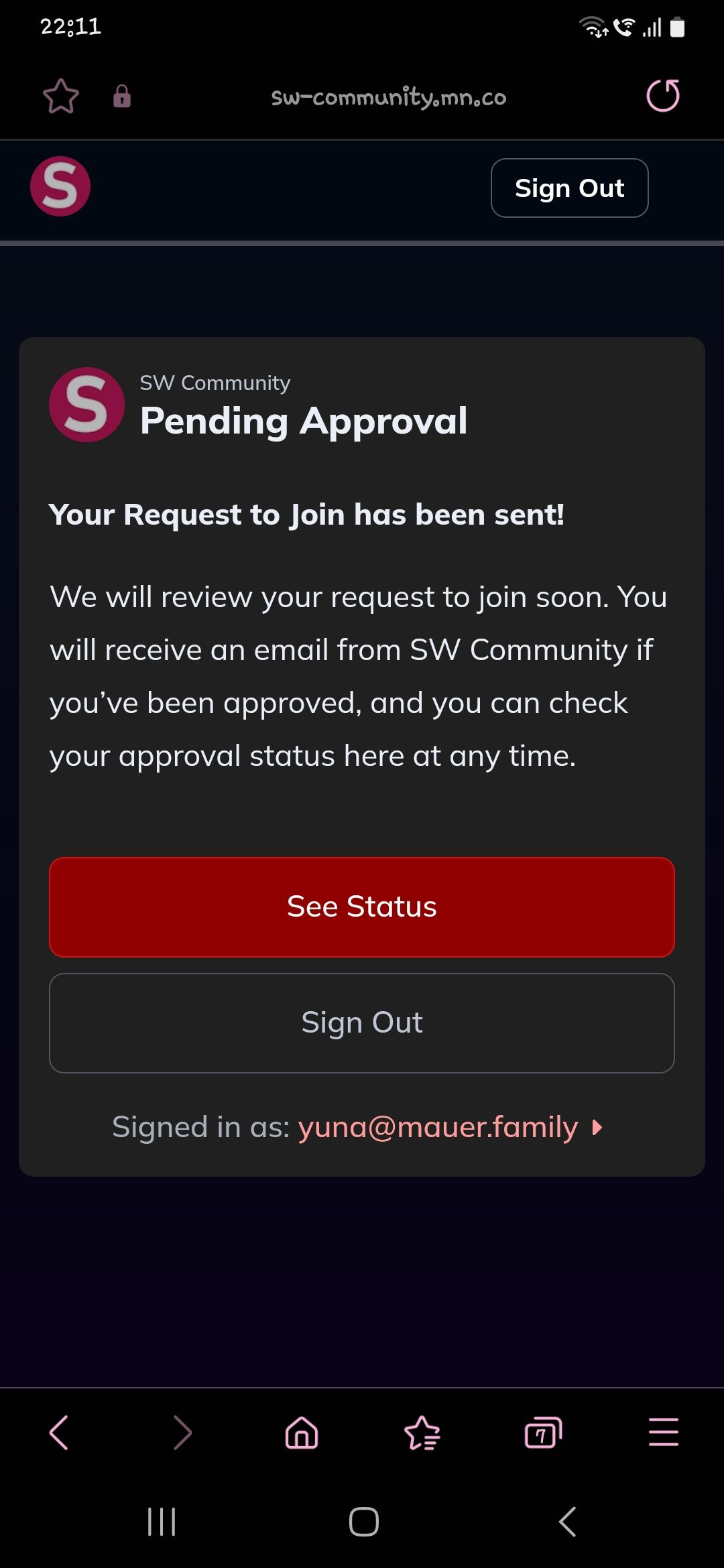This screenshot has height=1568, width=724.
Task: Bookmark this page with the star icon
Action: 61,96
